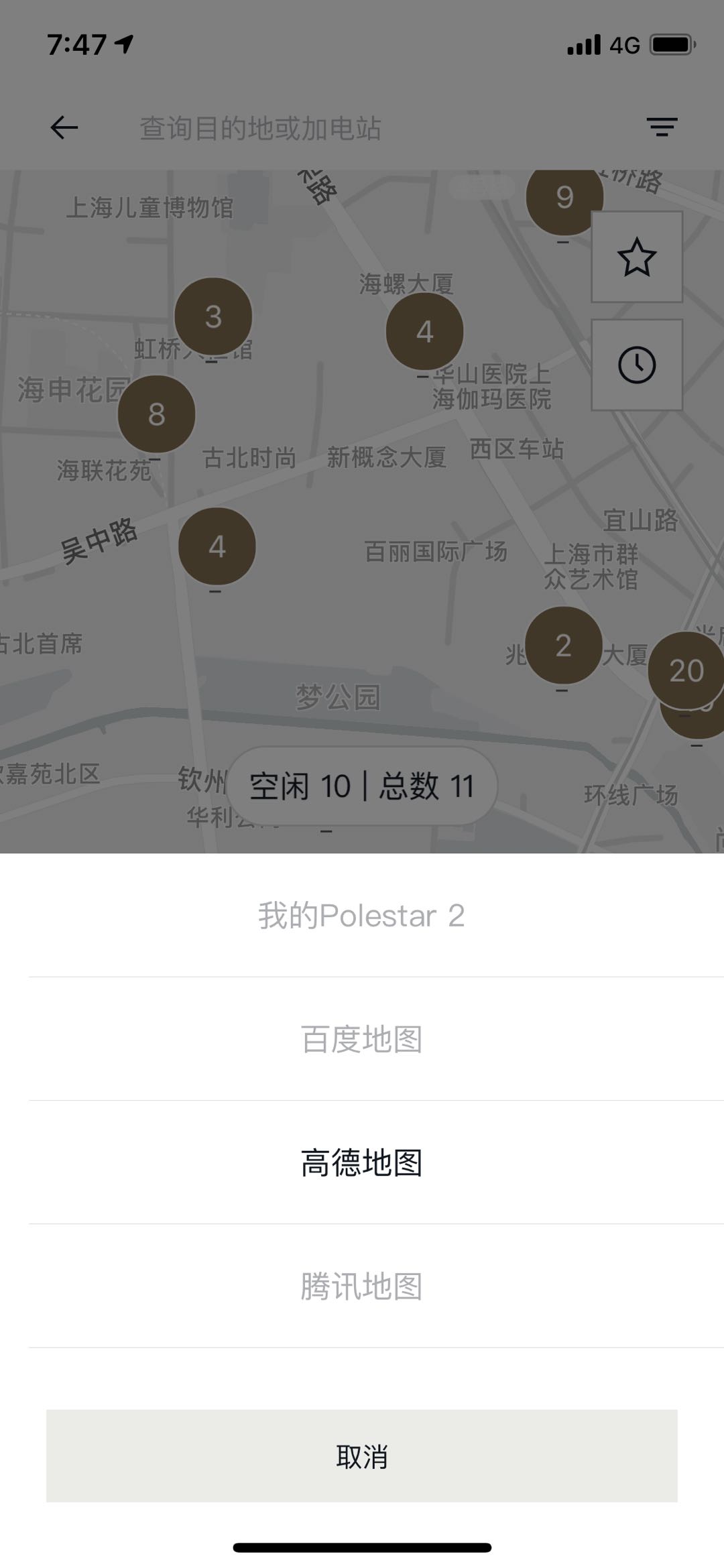This screenshot has height=1568, width=724.
Task: Go back with the arrow icon
Action: tap(64, 127)
